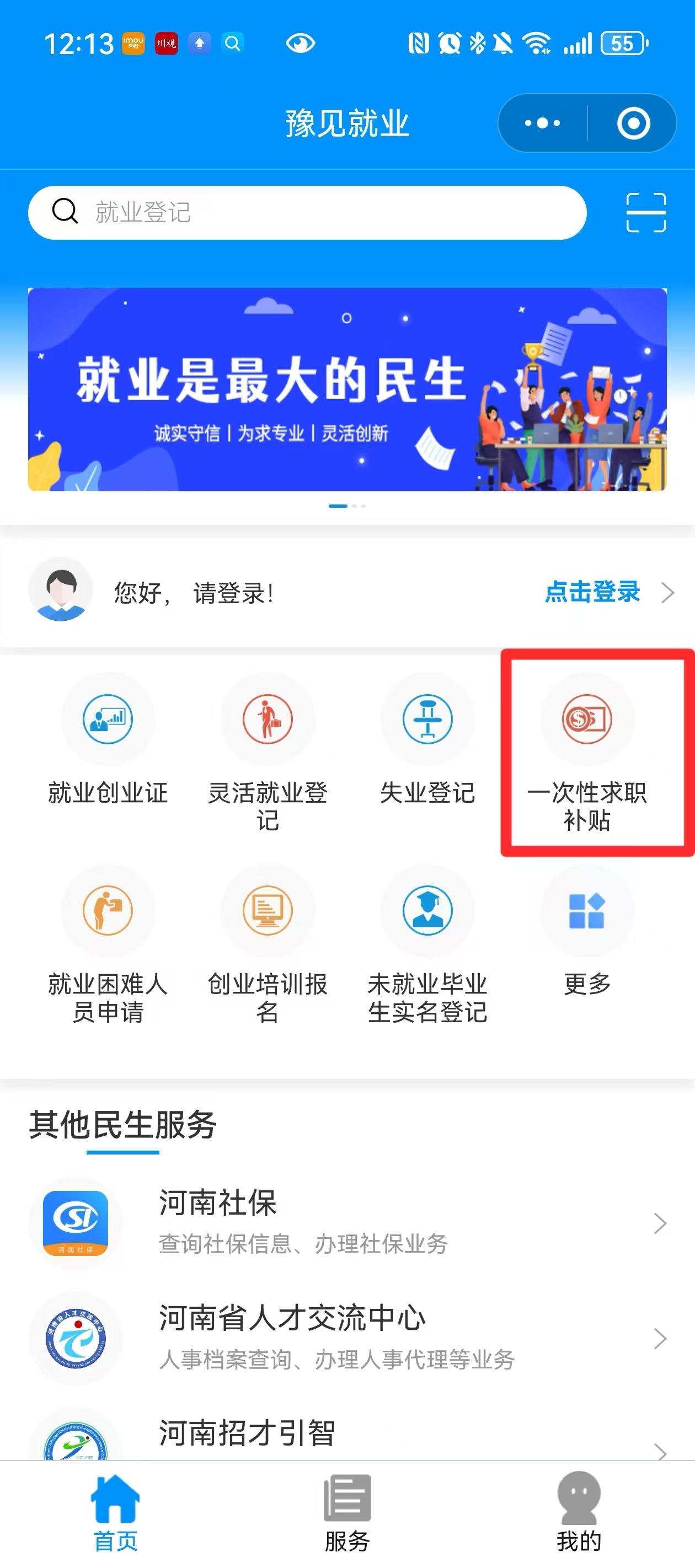
Task: View 更多 services
Action: (587, 931)
